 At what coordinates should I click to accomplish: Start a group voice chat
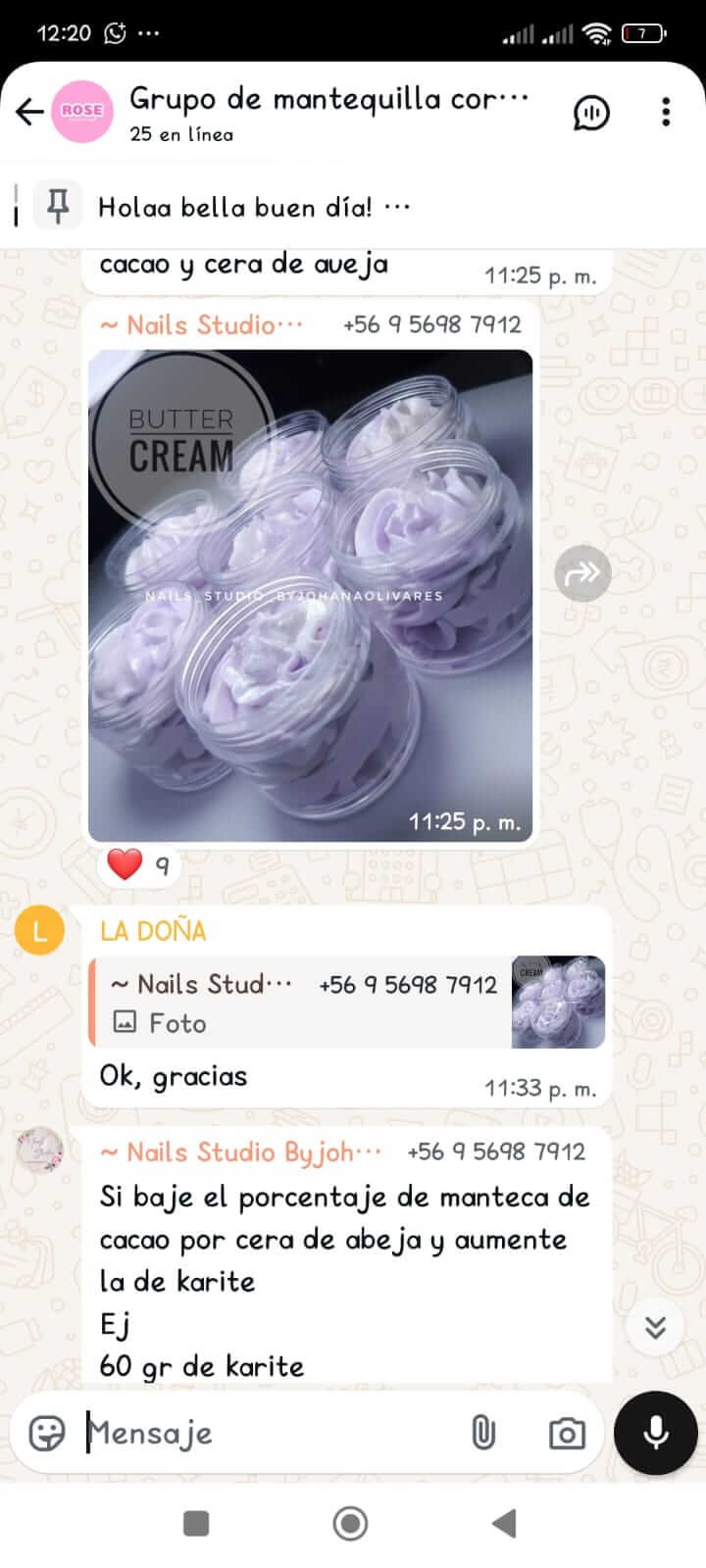590,113
